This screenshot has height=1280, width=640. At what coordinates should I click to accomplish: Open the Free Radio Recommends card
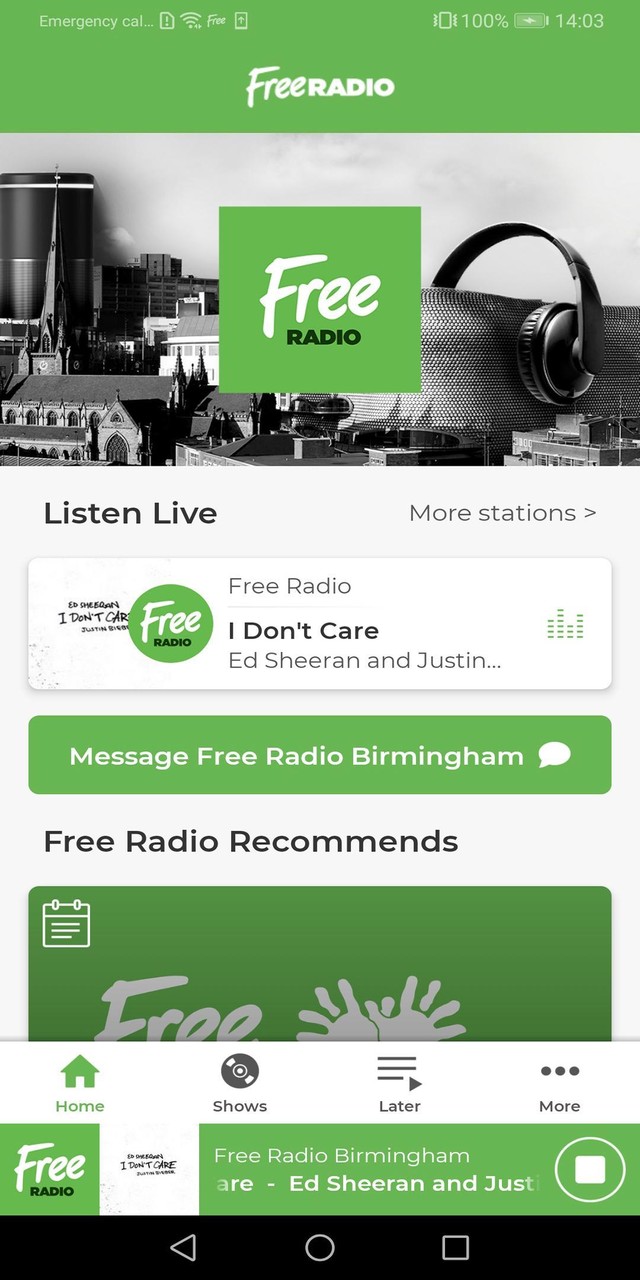pos(320,964)
